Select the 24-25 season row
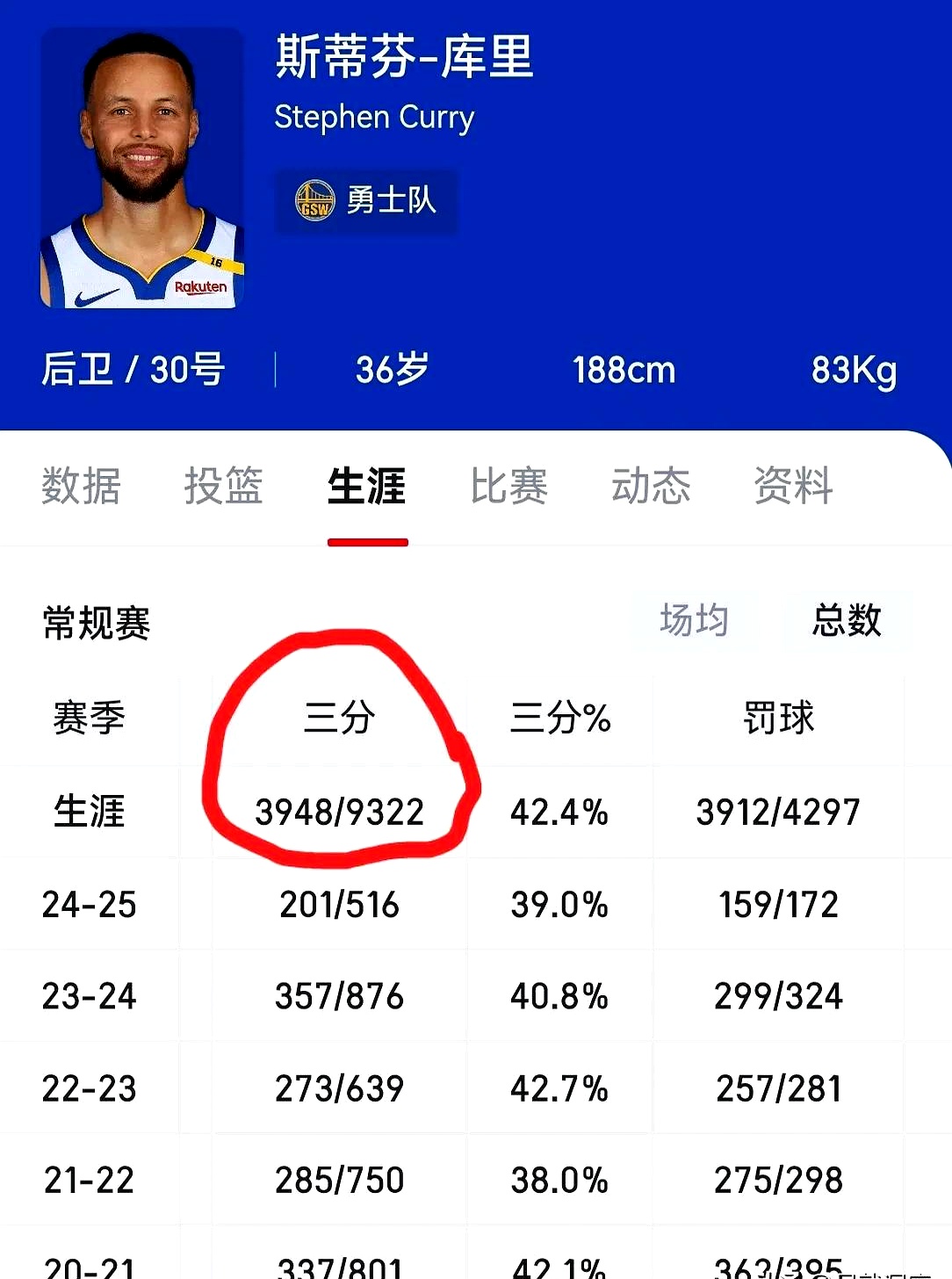Screen dimensions: 952x1279 pos(88,904)
